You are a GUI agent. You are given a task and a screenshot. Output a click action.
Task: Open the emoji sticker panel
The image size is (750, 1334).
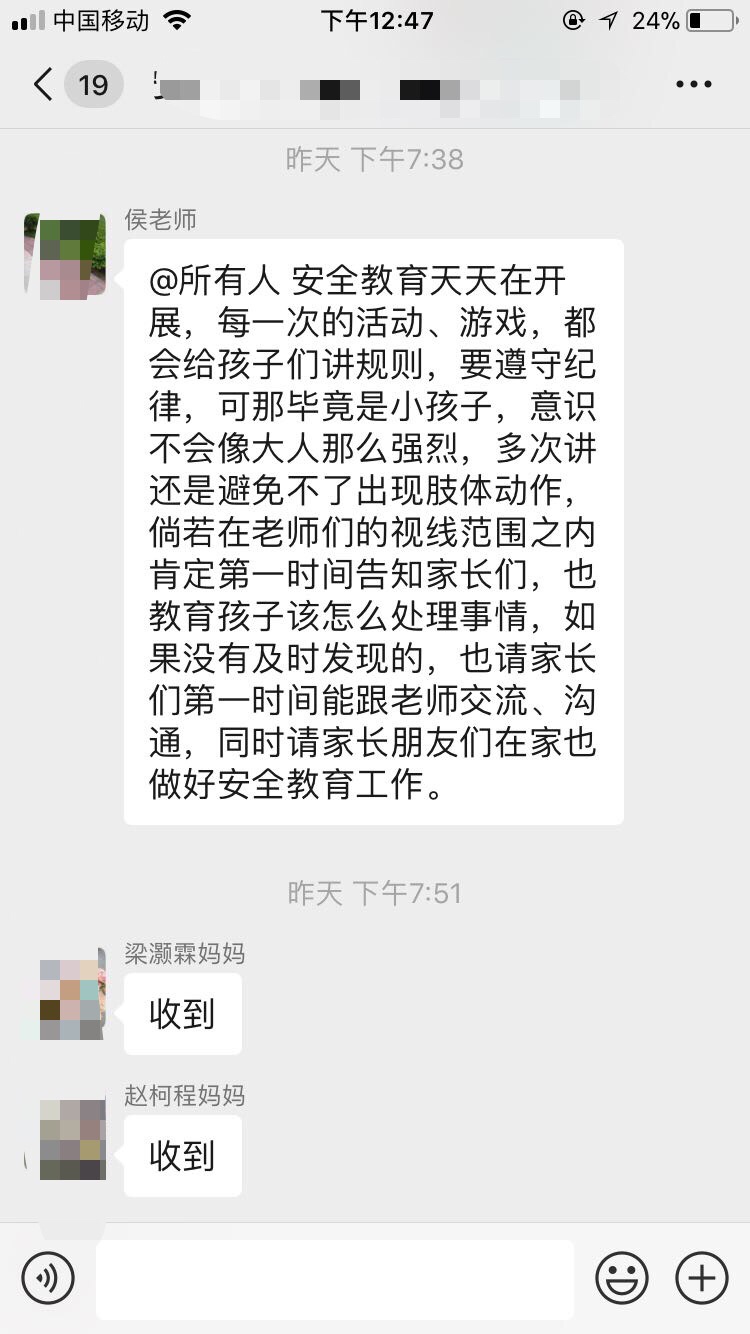point(622,1278)
